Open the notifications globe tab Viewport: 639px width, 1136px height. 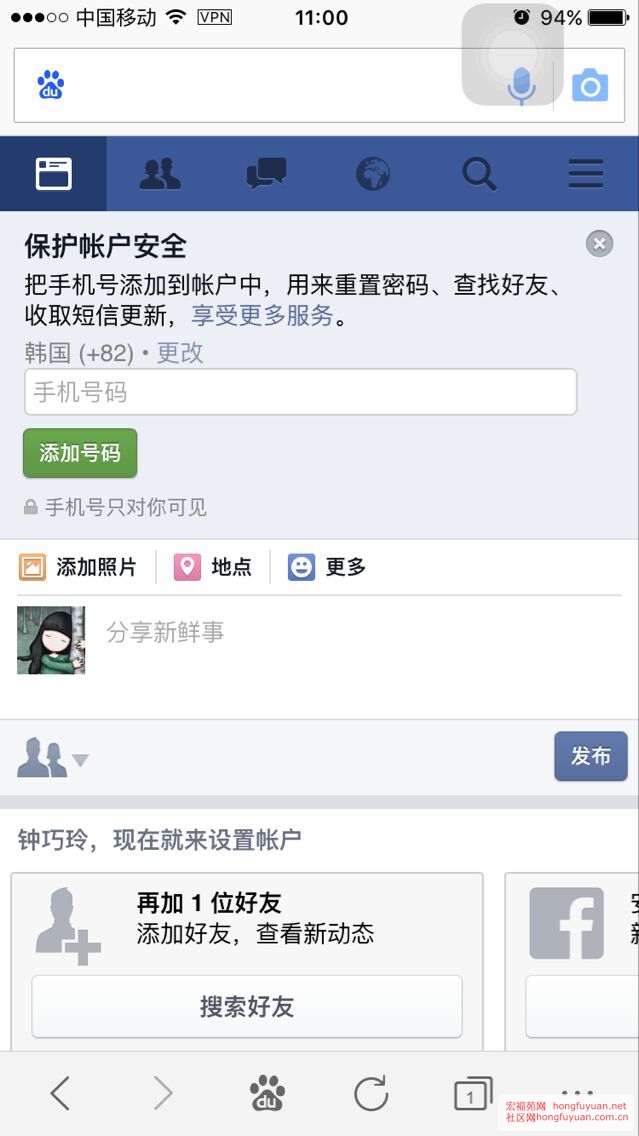pos(373,174)
